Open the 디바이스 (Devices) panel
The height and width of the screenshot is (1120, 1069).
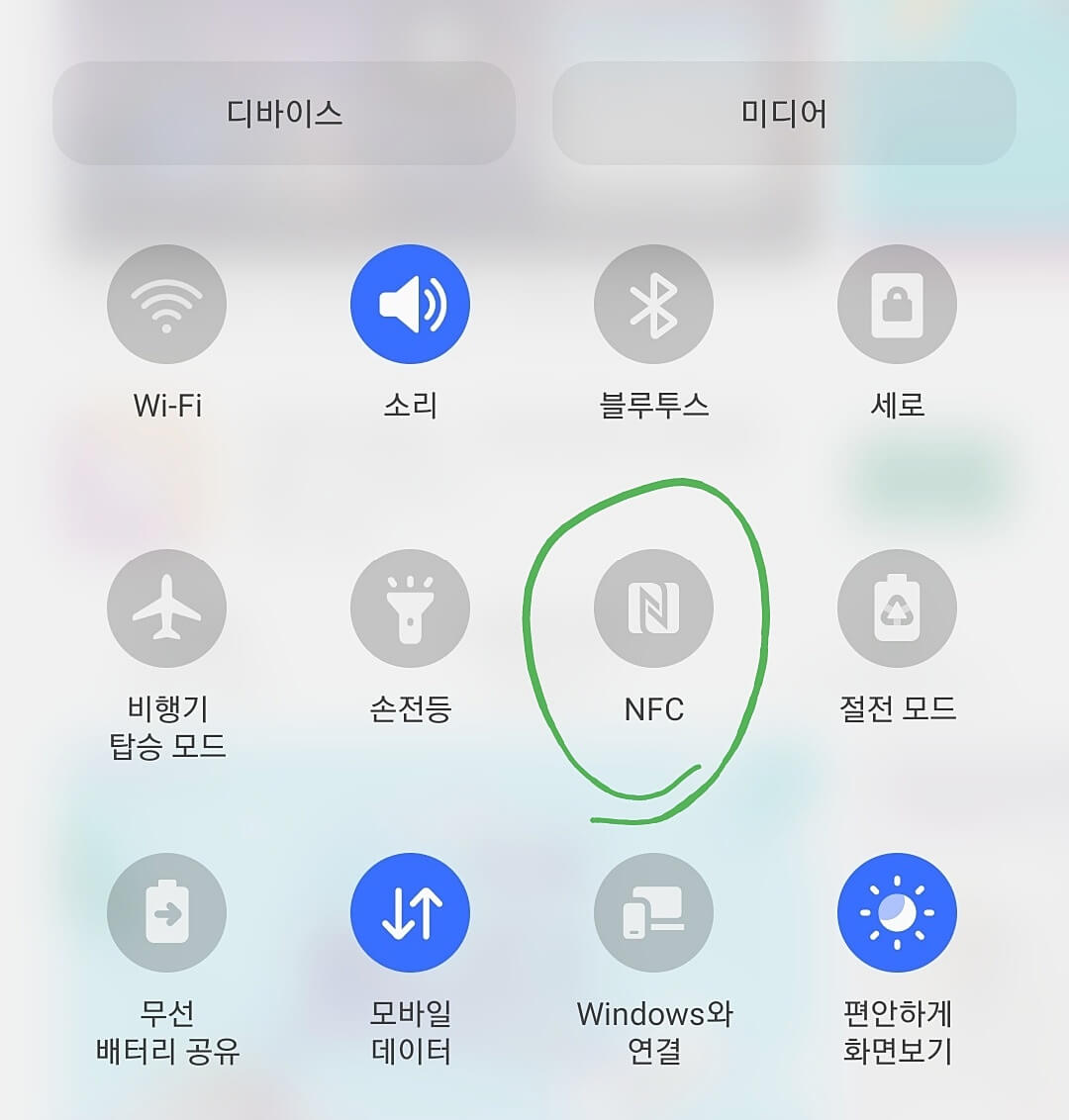(285, 112)
